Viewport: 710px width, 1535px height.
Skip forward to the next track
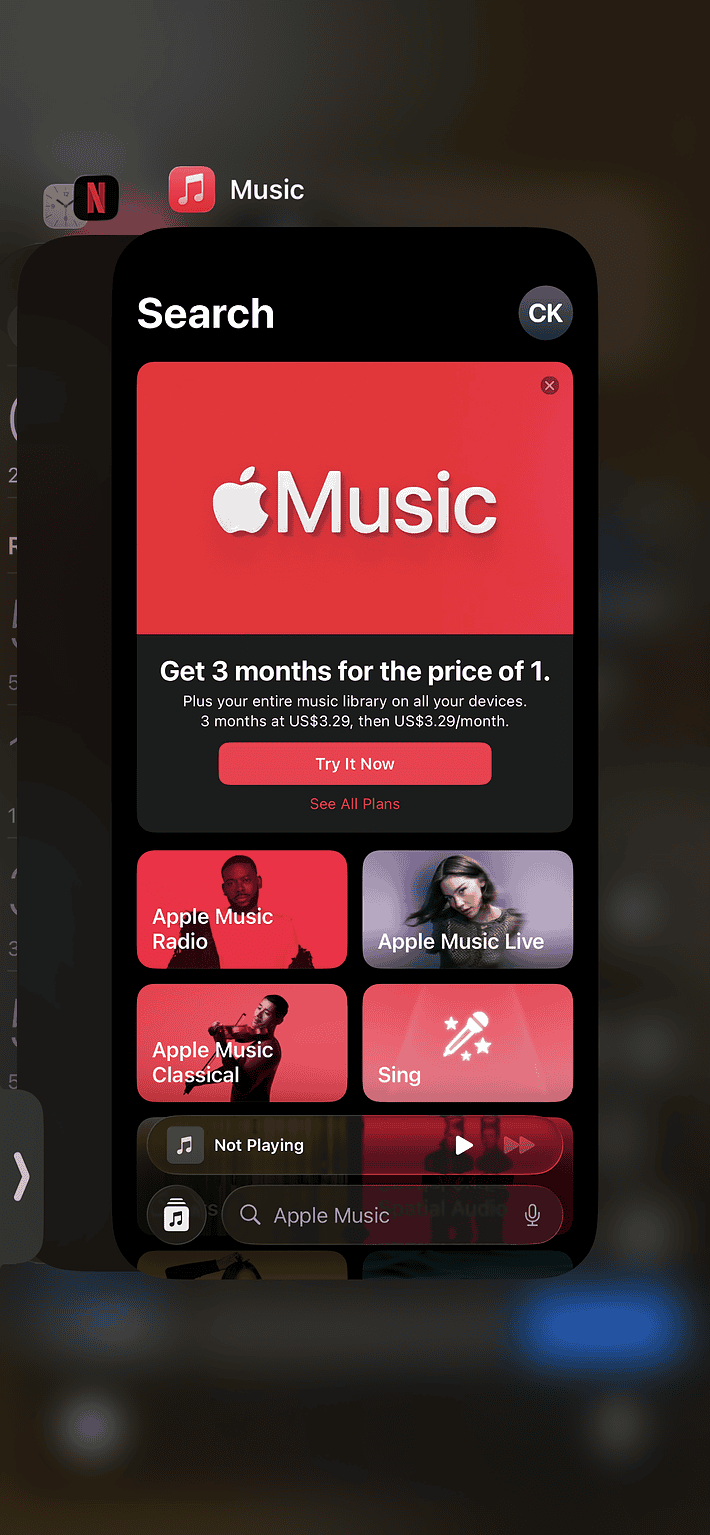point(519,1145)
